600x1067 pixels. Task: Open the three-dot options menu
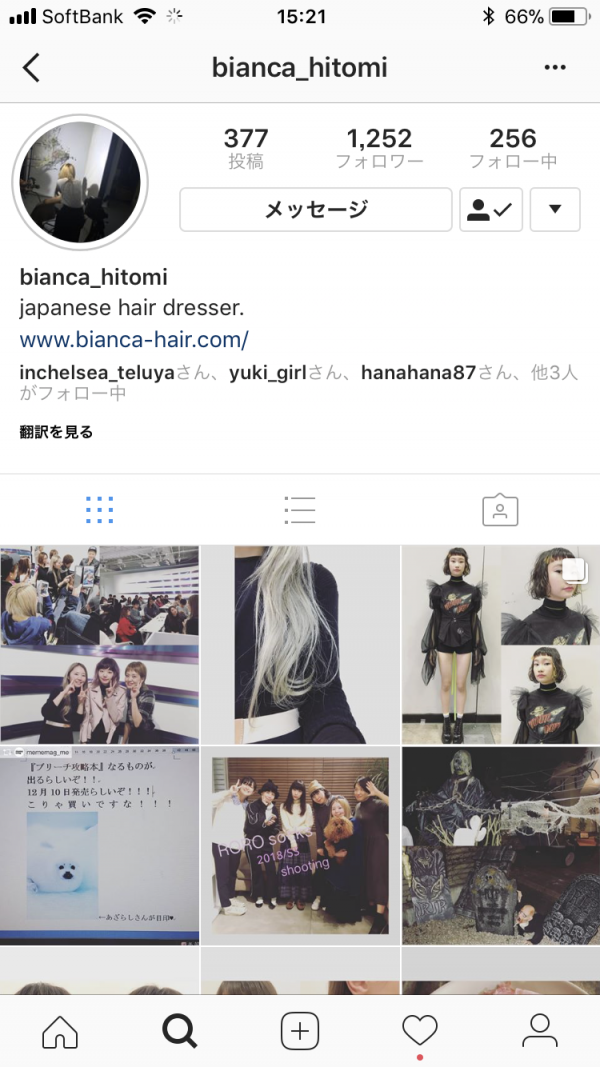(x=555, y=67)
